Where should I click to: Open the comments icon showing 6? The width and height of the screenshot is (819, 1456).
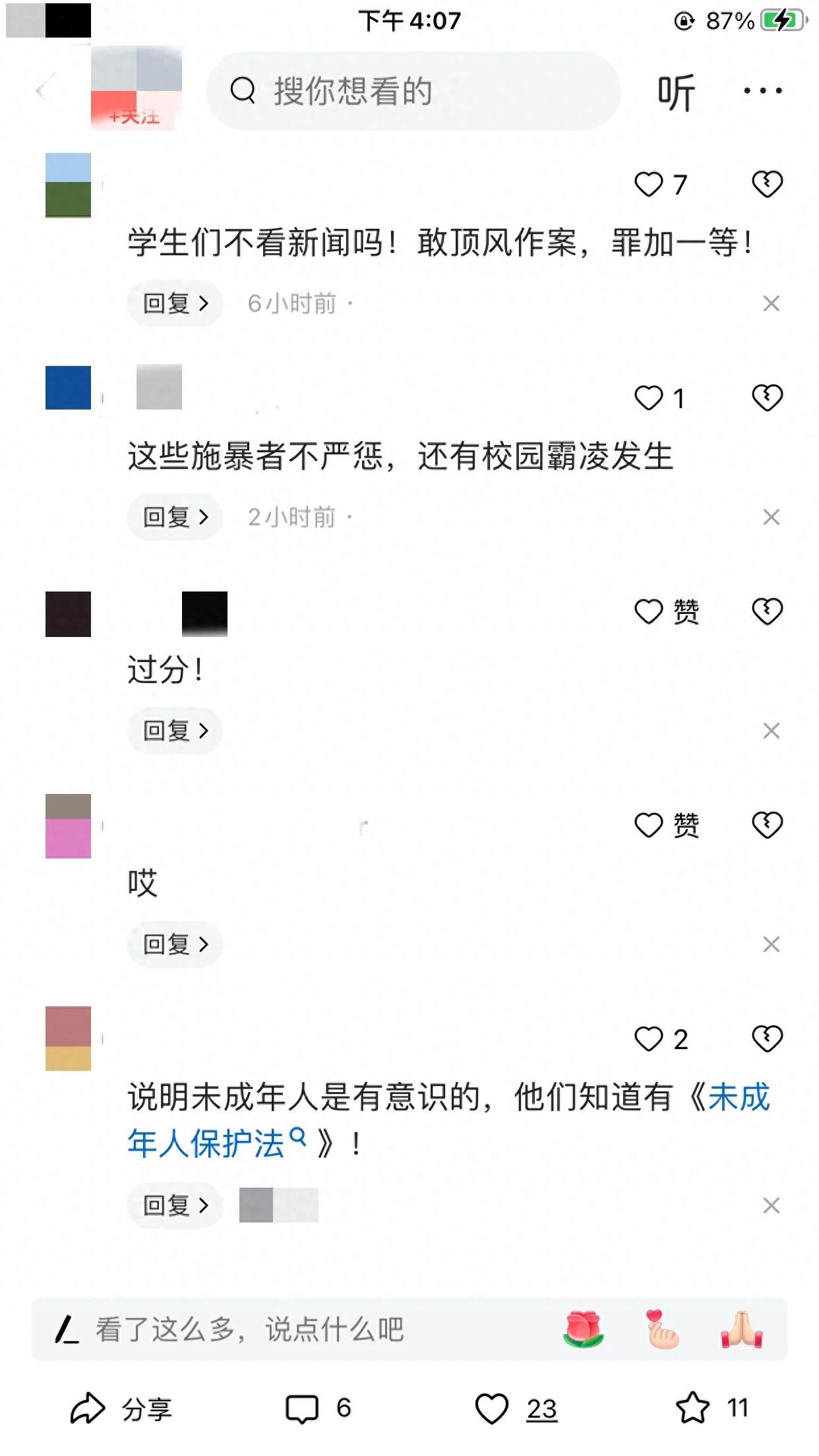317,1409
